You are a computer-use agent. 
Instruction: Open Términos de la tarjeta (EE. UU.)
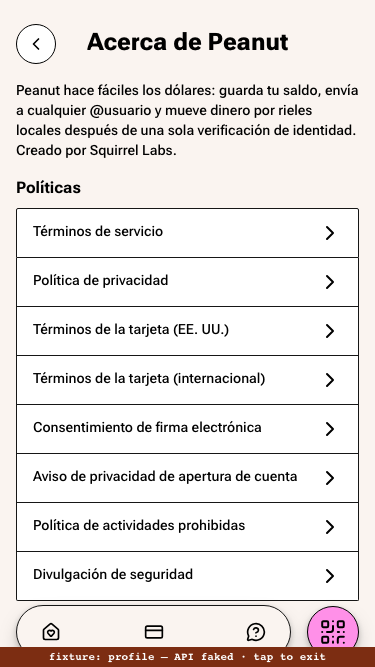click(x=188, y=331)
